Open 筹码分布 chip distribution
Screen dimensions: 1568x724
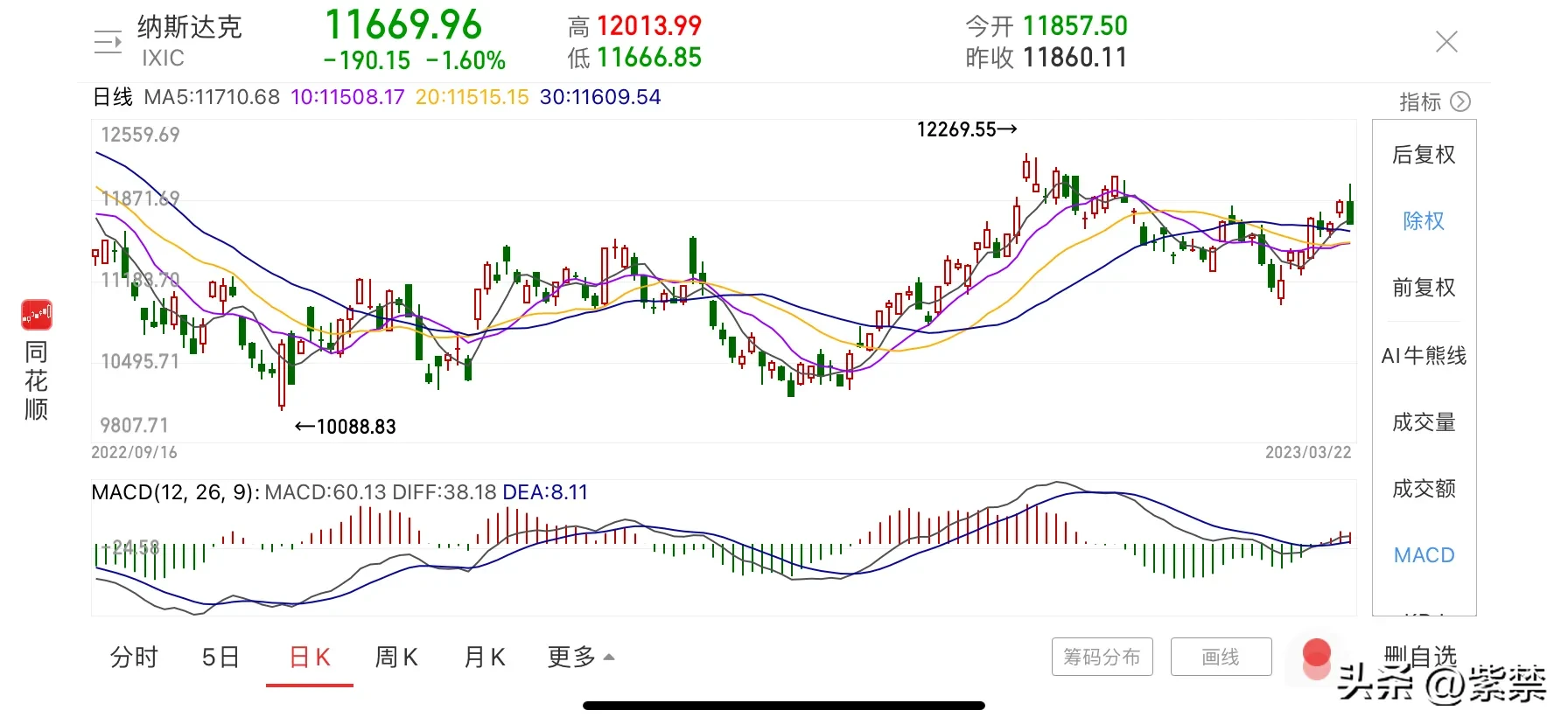tap(1102, 657)
